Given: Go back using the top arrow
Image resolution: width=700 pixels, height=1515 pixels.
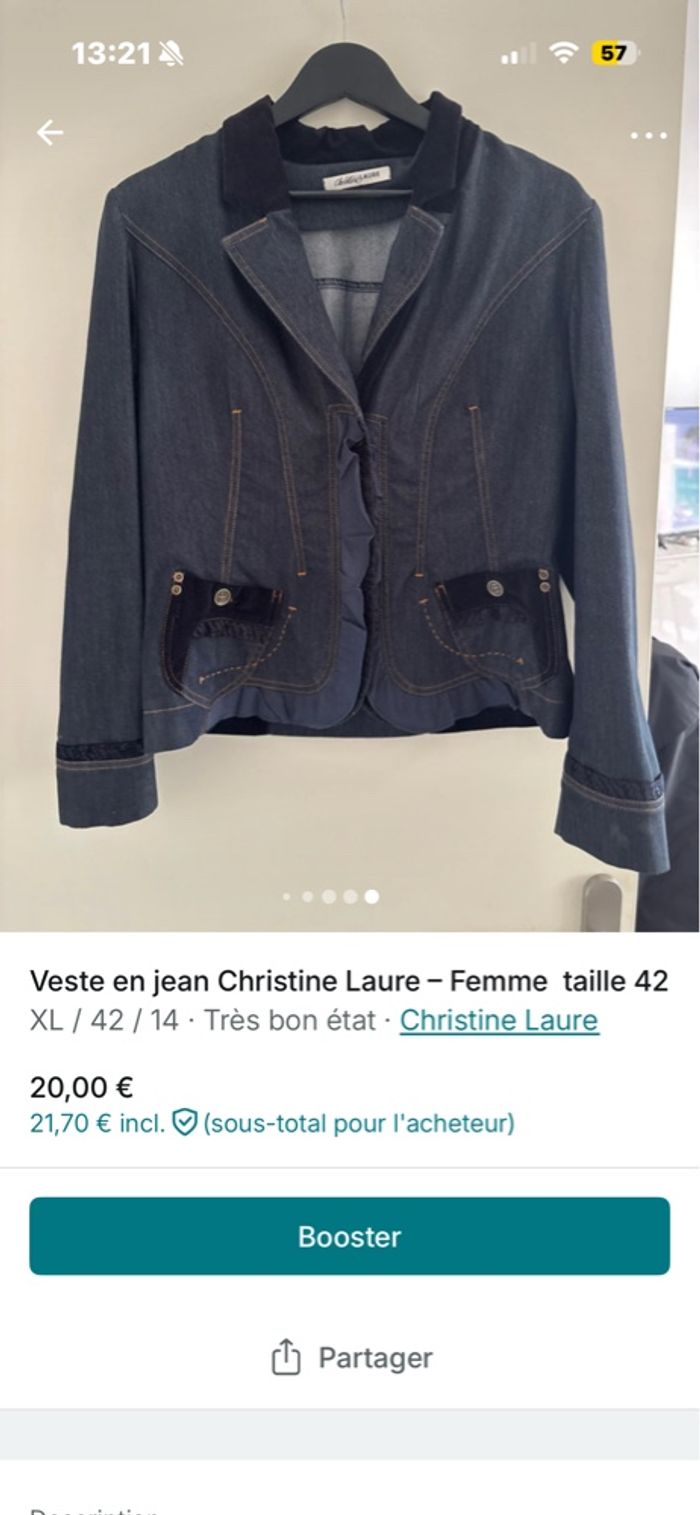Looking at the screenshot, I should pos(49,133).
